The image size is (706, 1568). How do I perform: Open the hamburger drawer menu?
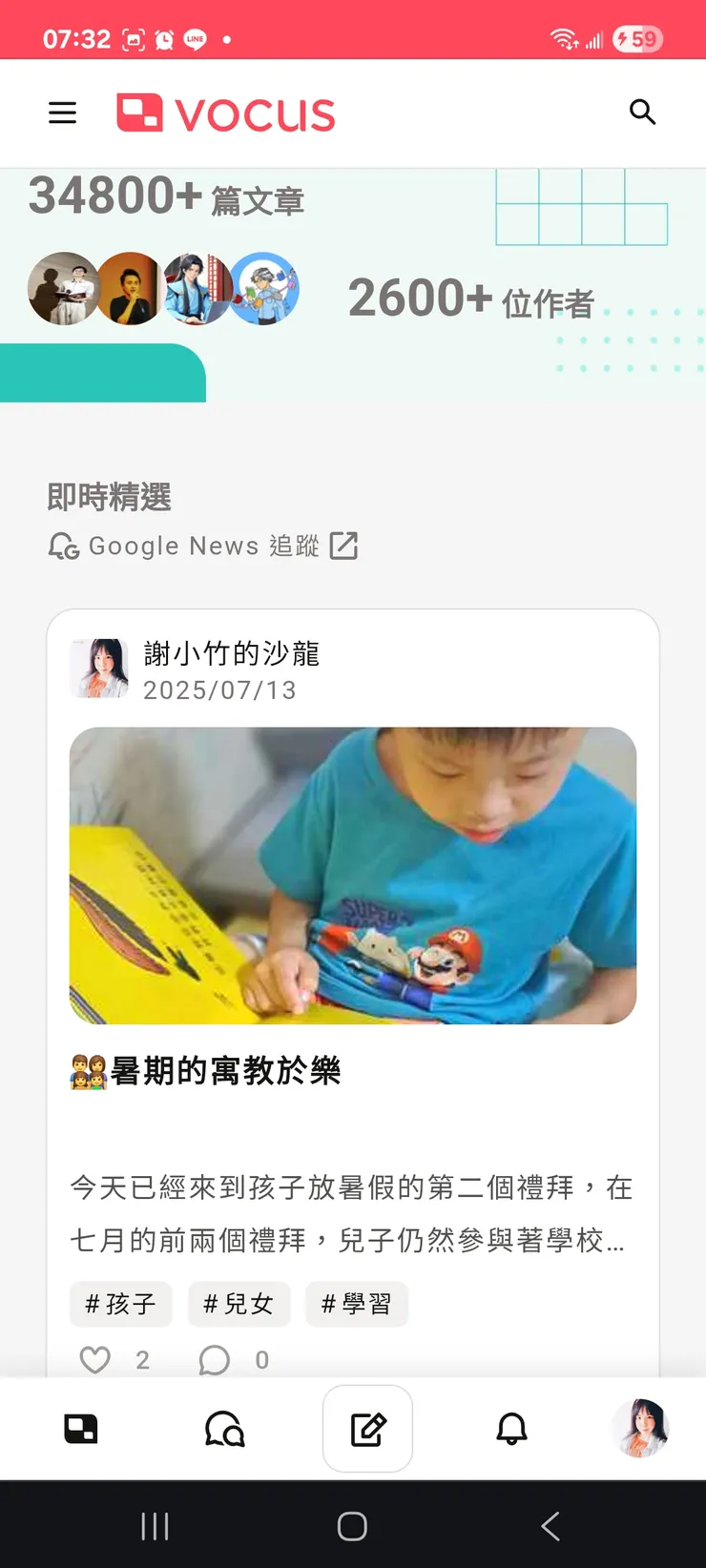click(63, 113)
